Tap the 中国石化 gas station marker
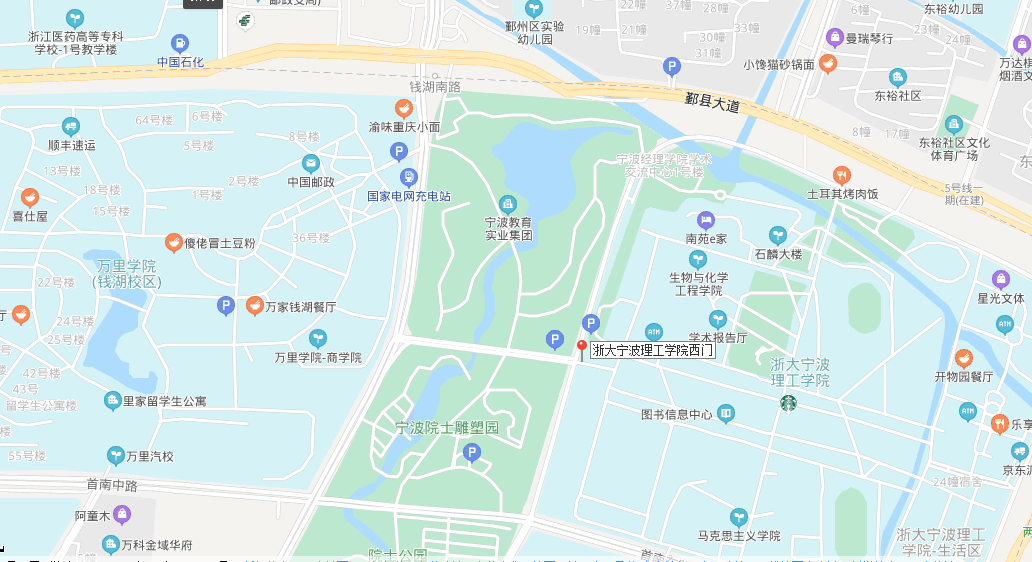The image size is (1032, 562). point(180,43)
